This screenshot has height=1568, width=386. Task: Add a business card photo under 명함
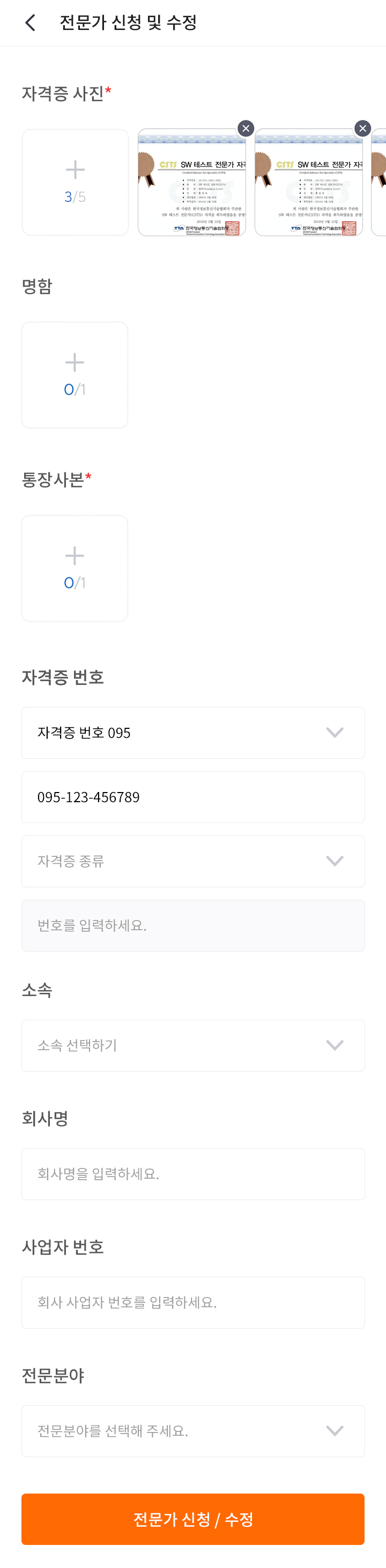click(x=75, y=375)
